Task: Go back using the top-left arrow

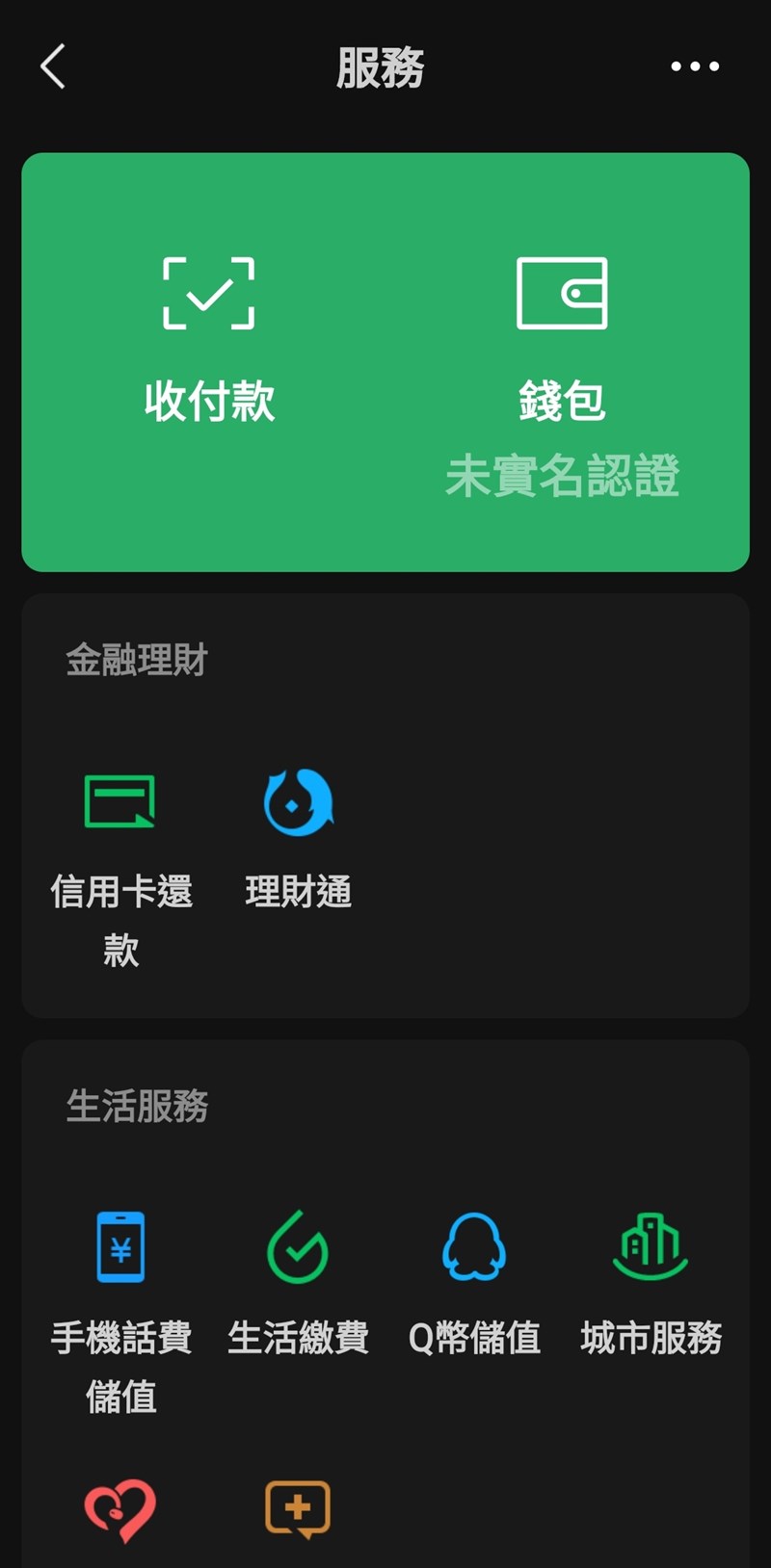Action: (53, 66)
